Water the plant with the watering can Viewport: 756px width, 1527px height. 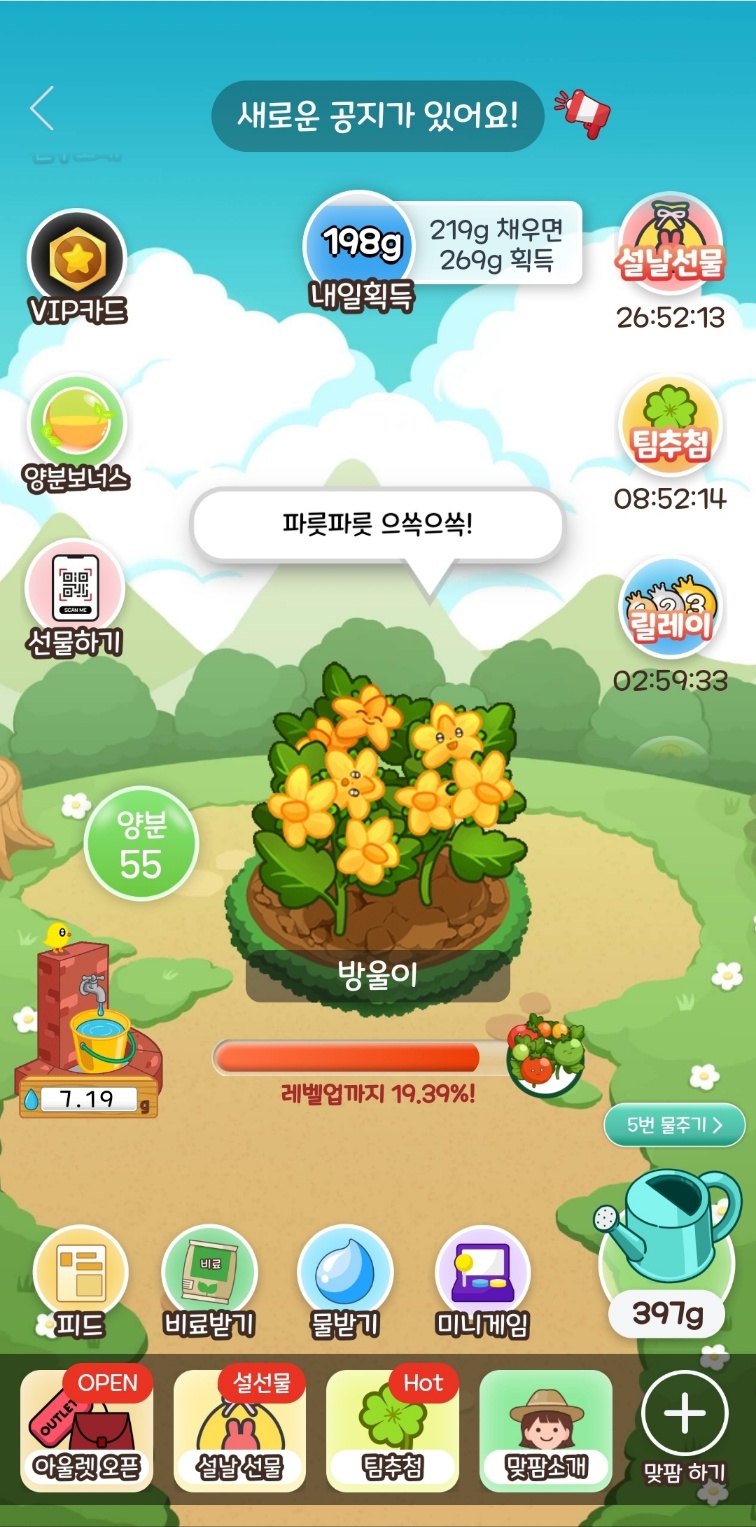coord(668,1220)
